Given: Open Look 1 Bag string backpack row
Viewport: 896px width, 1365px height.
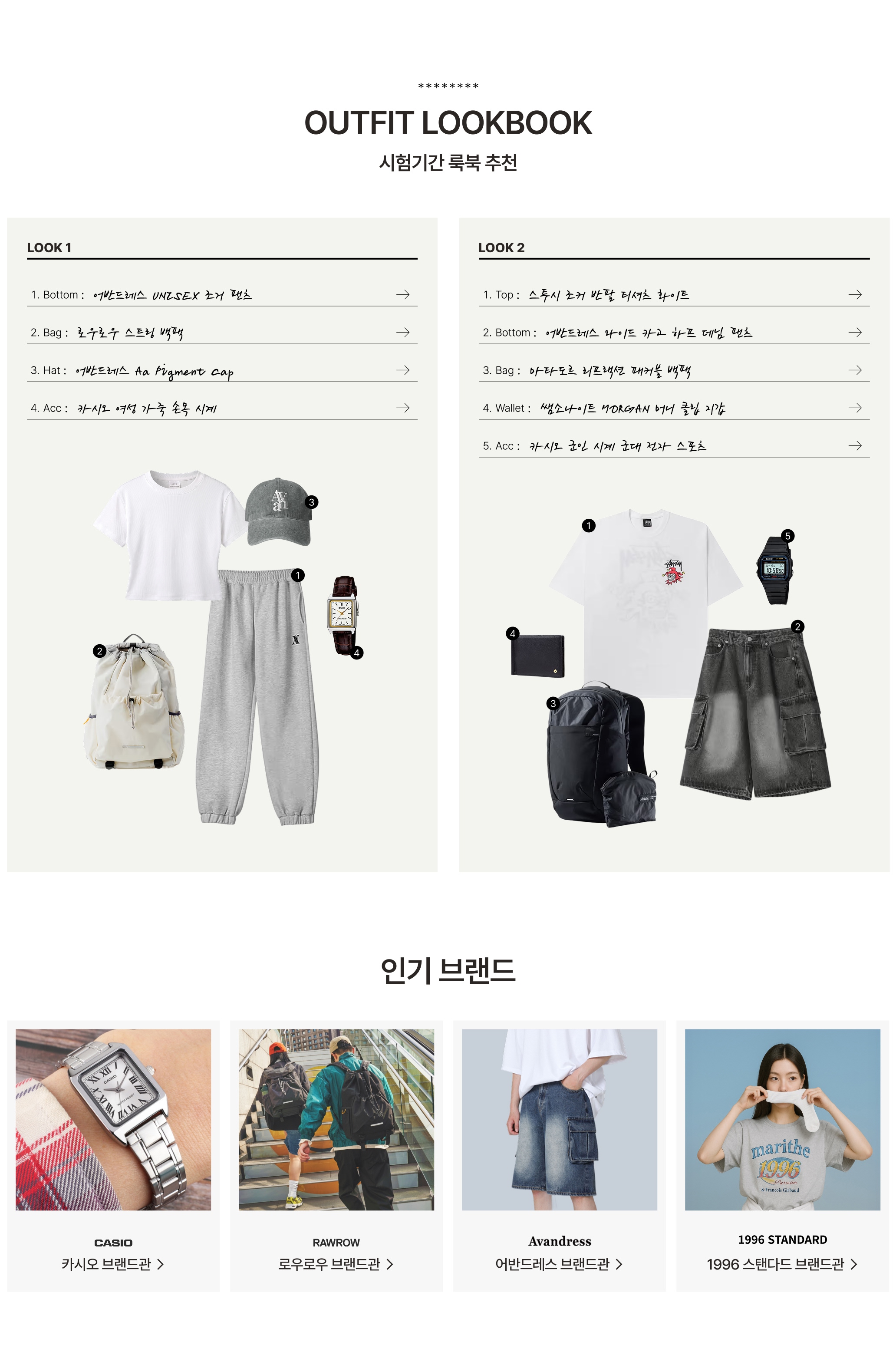Looking at the screenshot, I should [x=221, y=333].
